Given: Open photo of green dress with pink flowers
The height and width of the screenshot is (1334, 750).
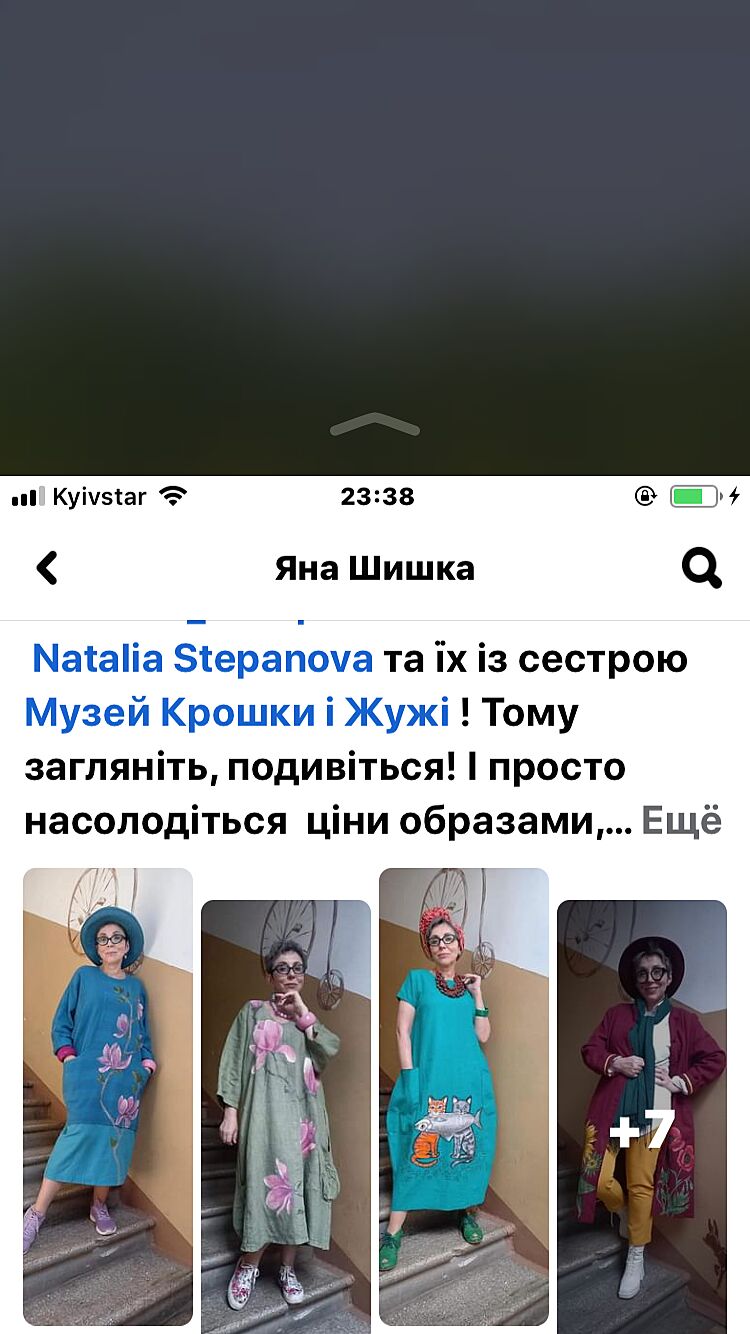Looking at the screenshot, I should [x=286, y=1115].
